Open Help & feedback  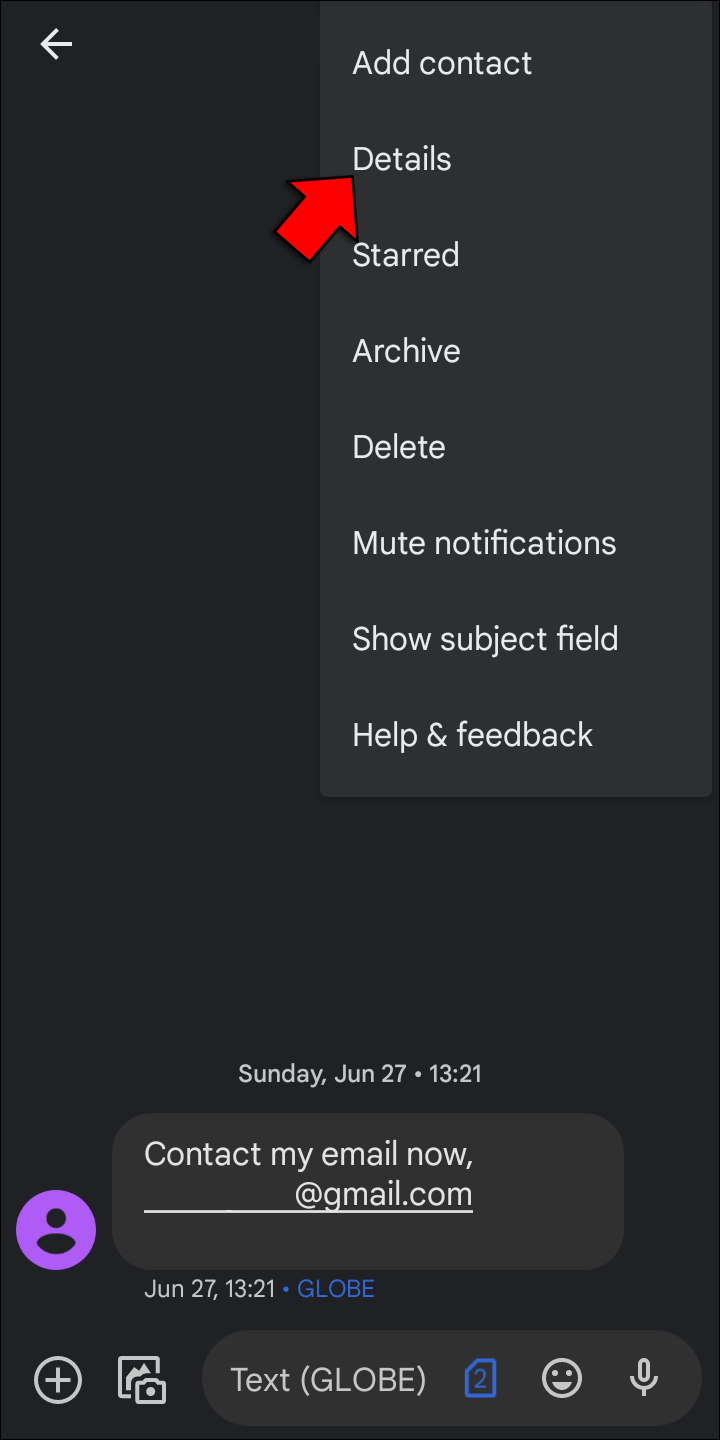pos(472,735)
